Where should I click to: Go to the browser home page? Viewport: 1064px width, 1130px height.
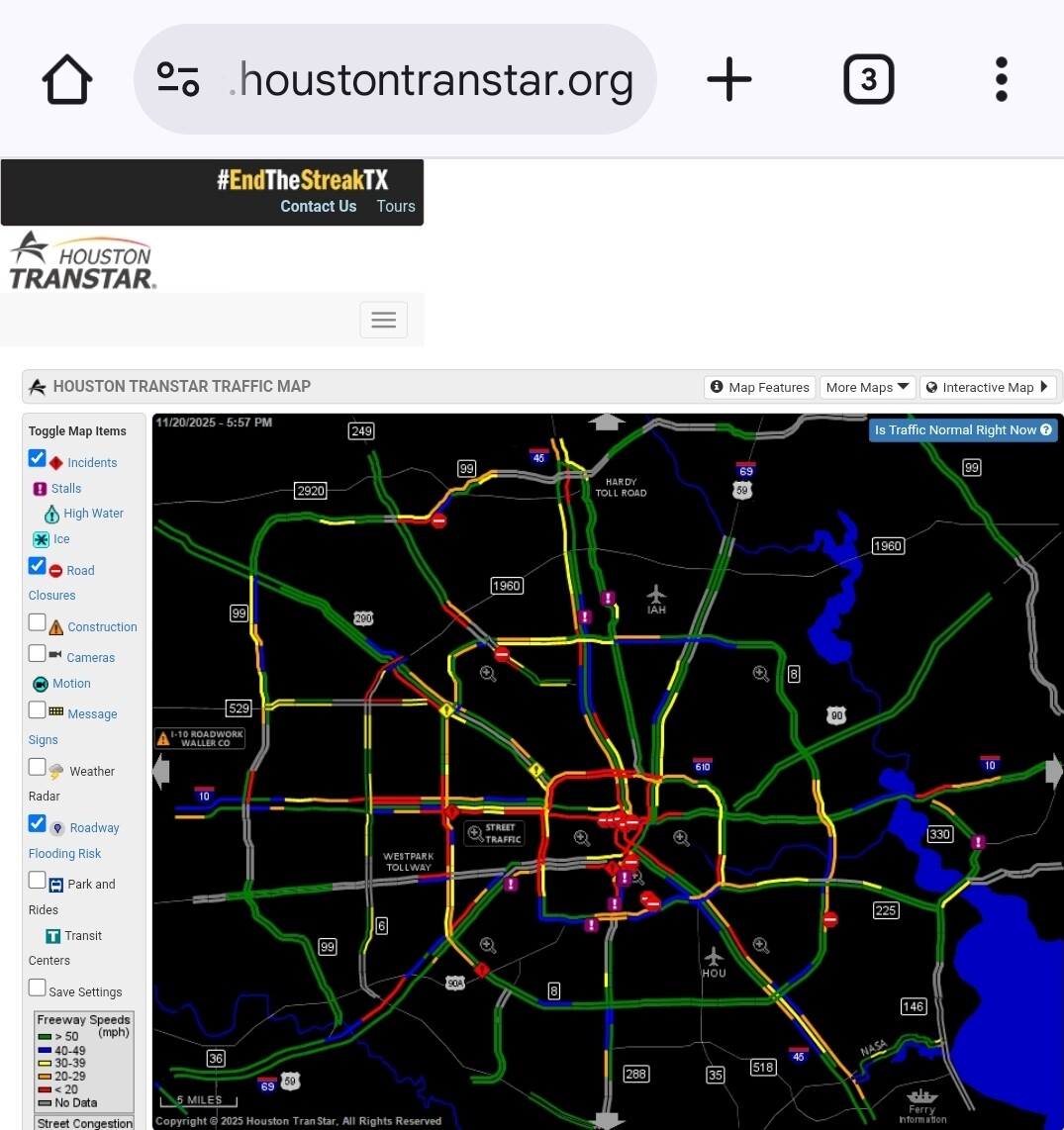pyautogui.click(x=67, y=80)
